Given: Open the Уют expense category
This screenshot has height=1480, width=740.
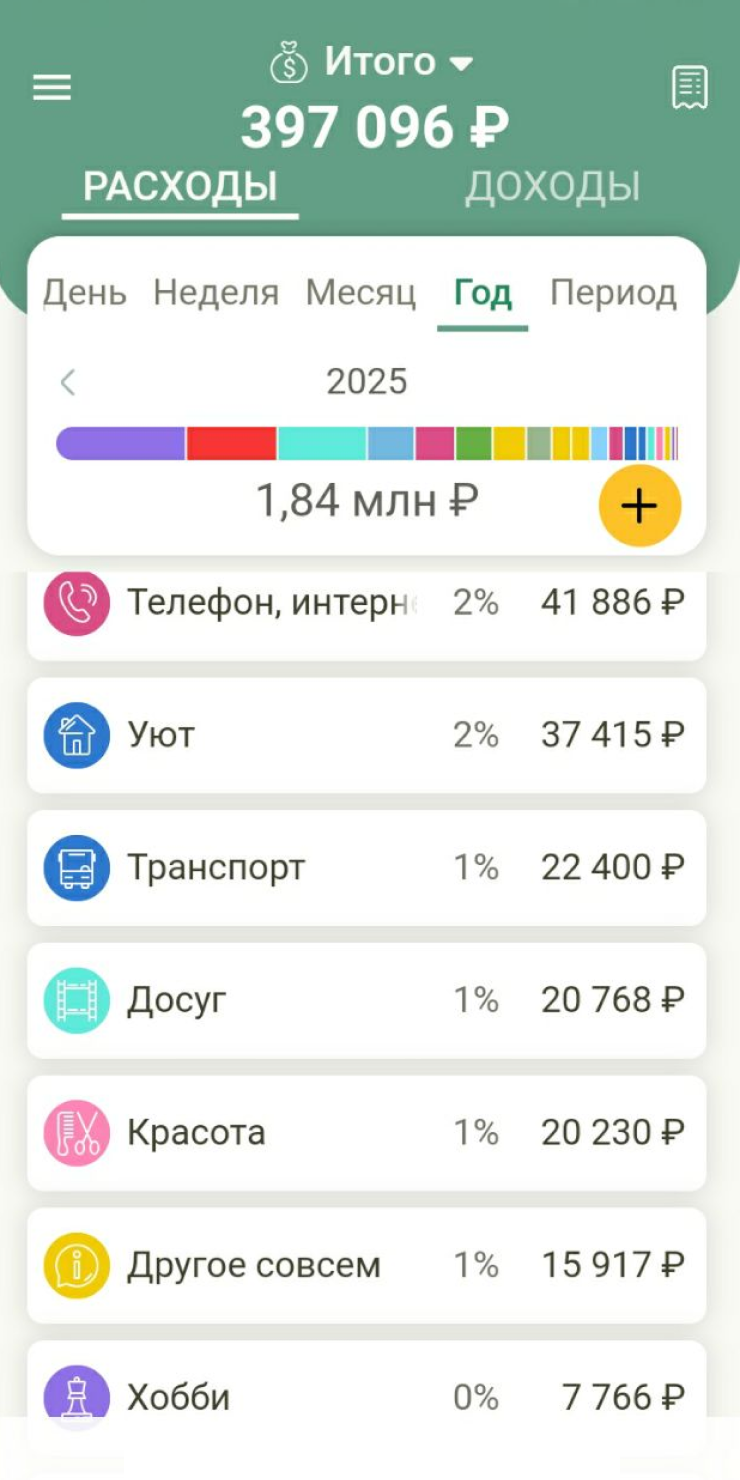Looking at the screenshot, I should coord(366,735).
